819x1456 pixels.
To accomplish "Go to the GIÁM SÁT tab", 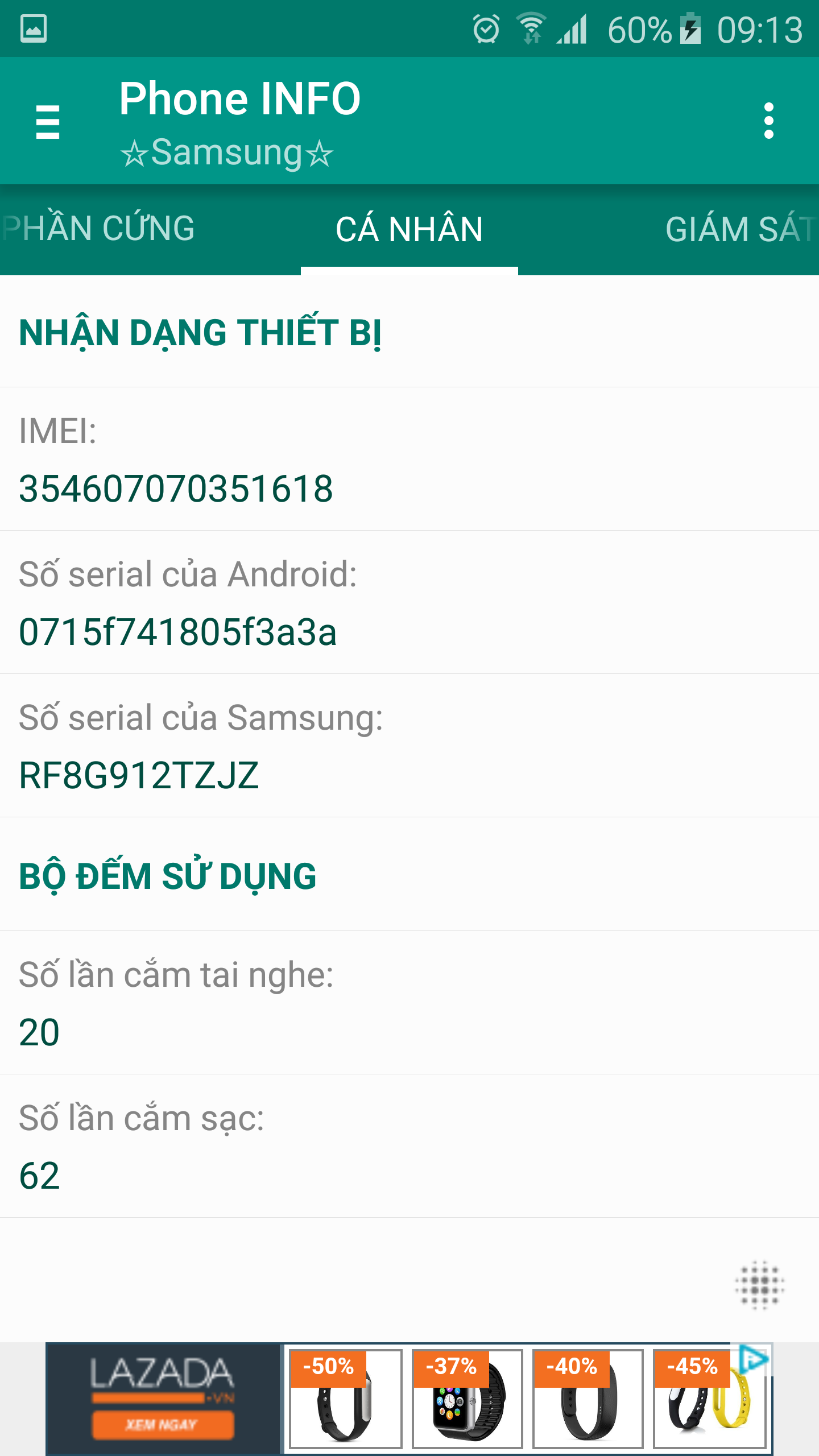I will click(x=739, y=229).
